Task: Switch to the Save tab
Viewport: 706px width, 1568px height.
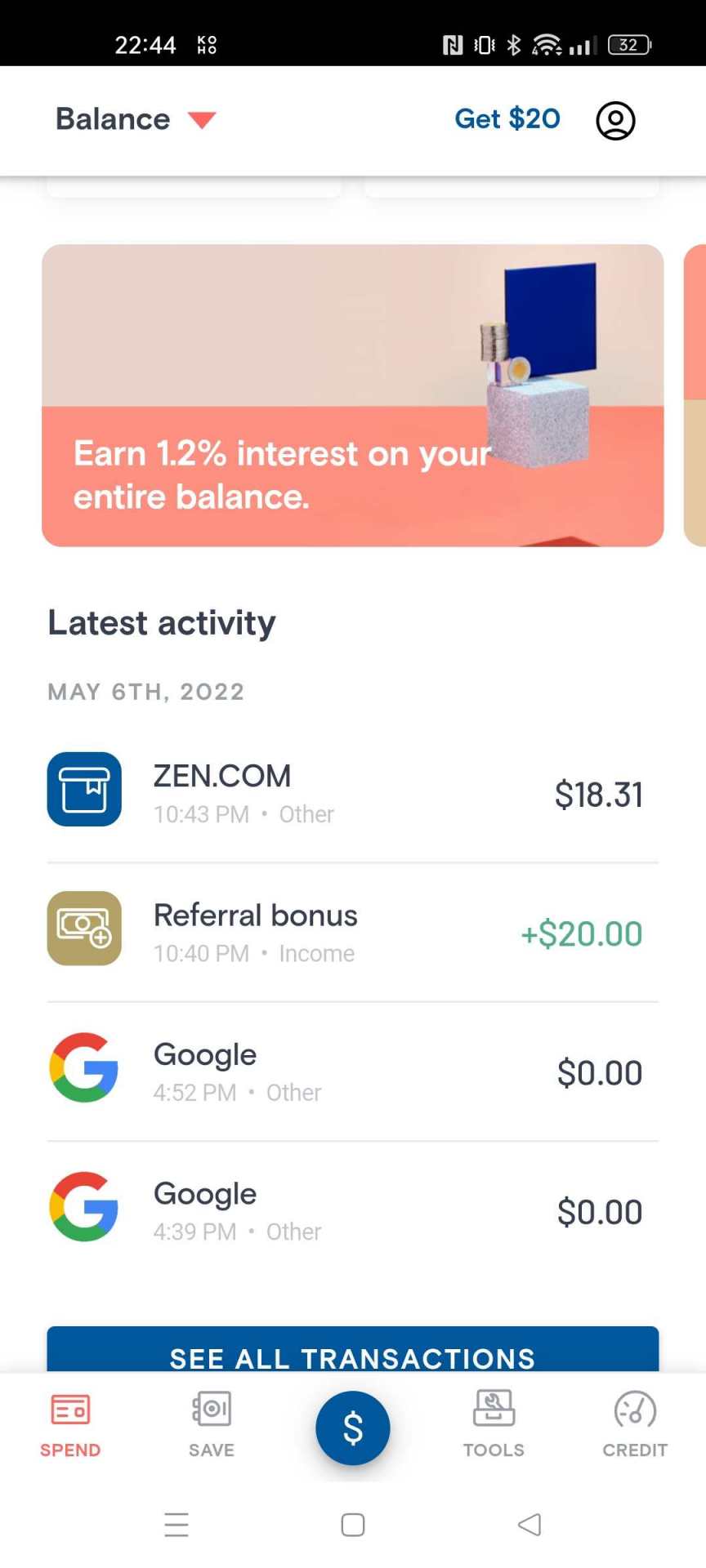Action: point(212,1425)
